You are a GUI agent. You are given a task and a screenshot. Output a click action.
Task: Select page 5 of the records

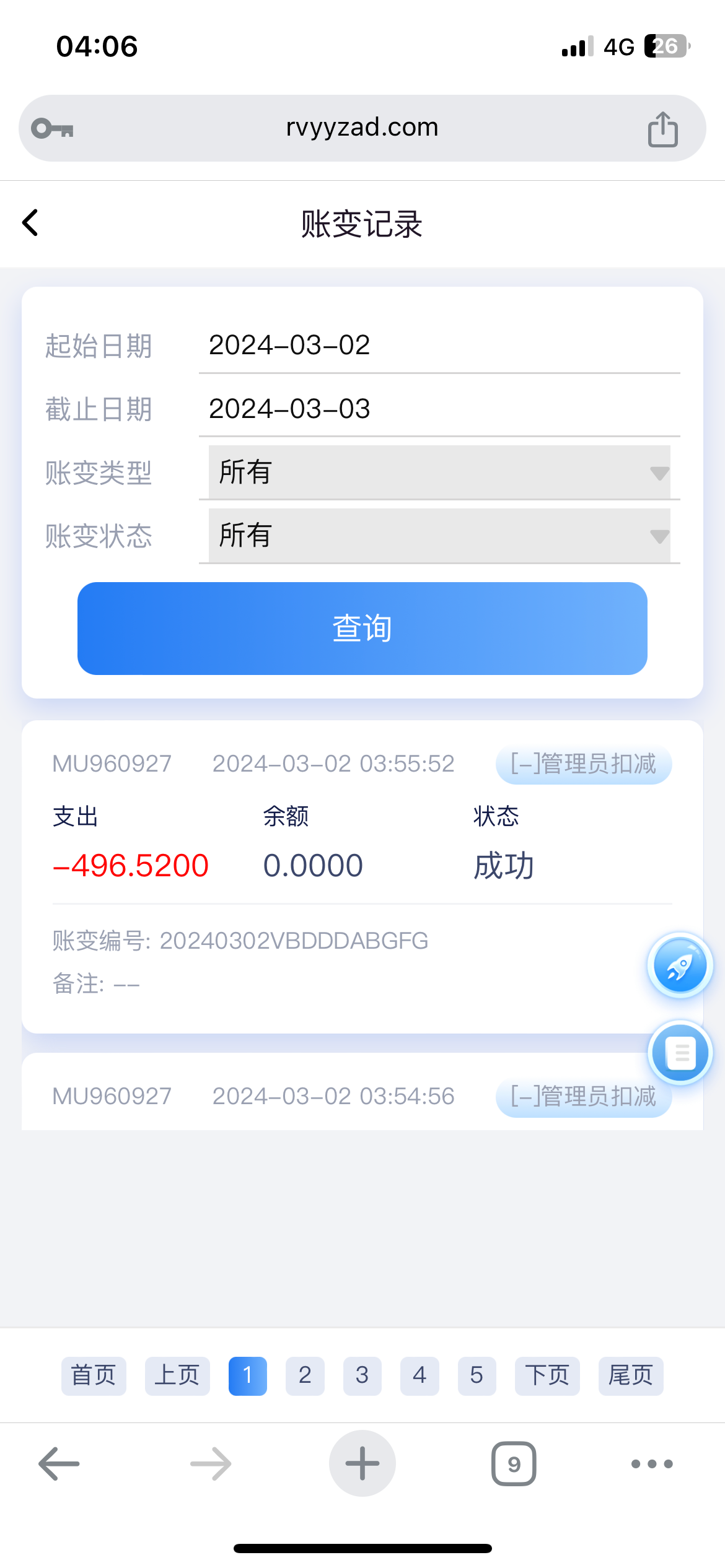pyautogui.click(x=477, y=1376)
